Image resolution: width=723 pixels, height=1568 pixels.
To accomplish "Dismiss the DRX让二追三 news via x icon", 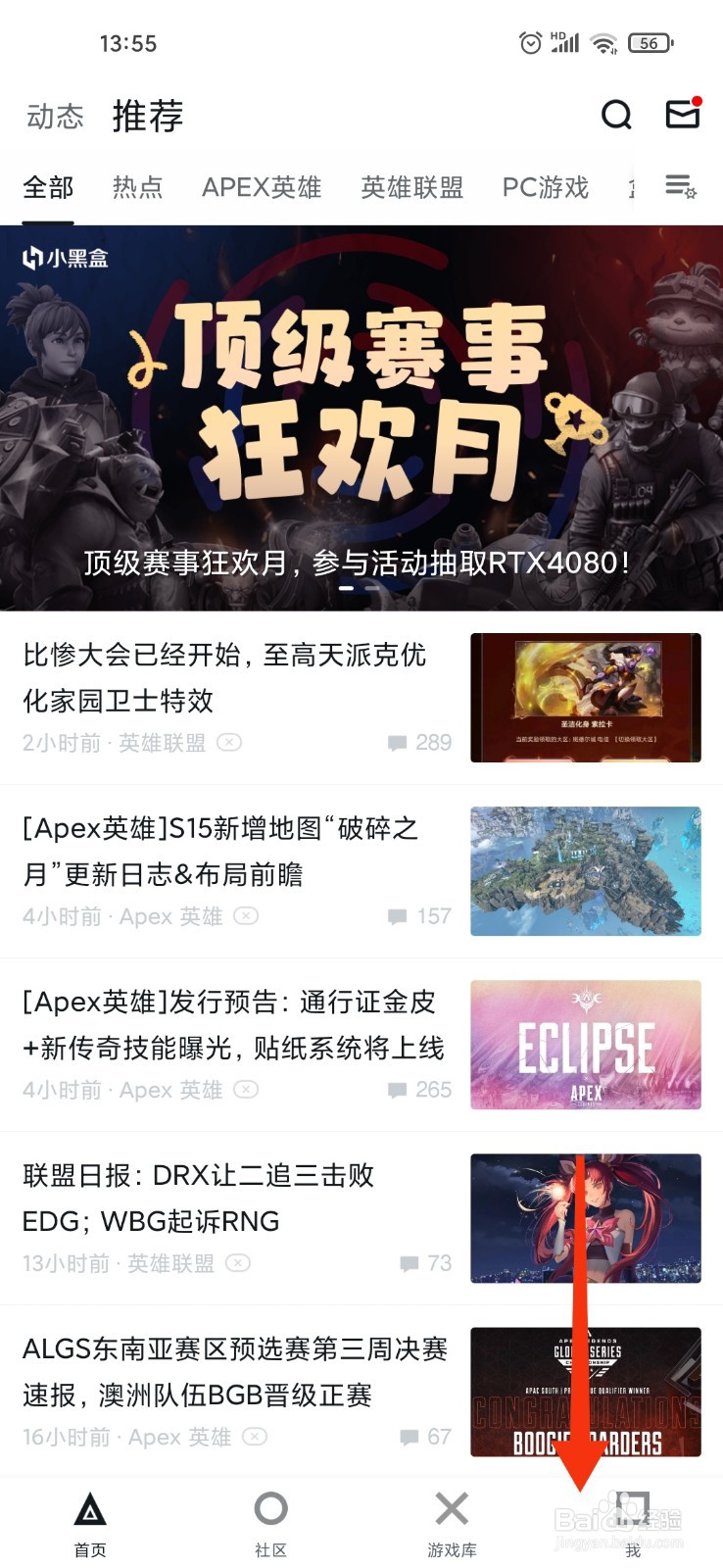I will coord(237,1264).
